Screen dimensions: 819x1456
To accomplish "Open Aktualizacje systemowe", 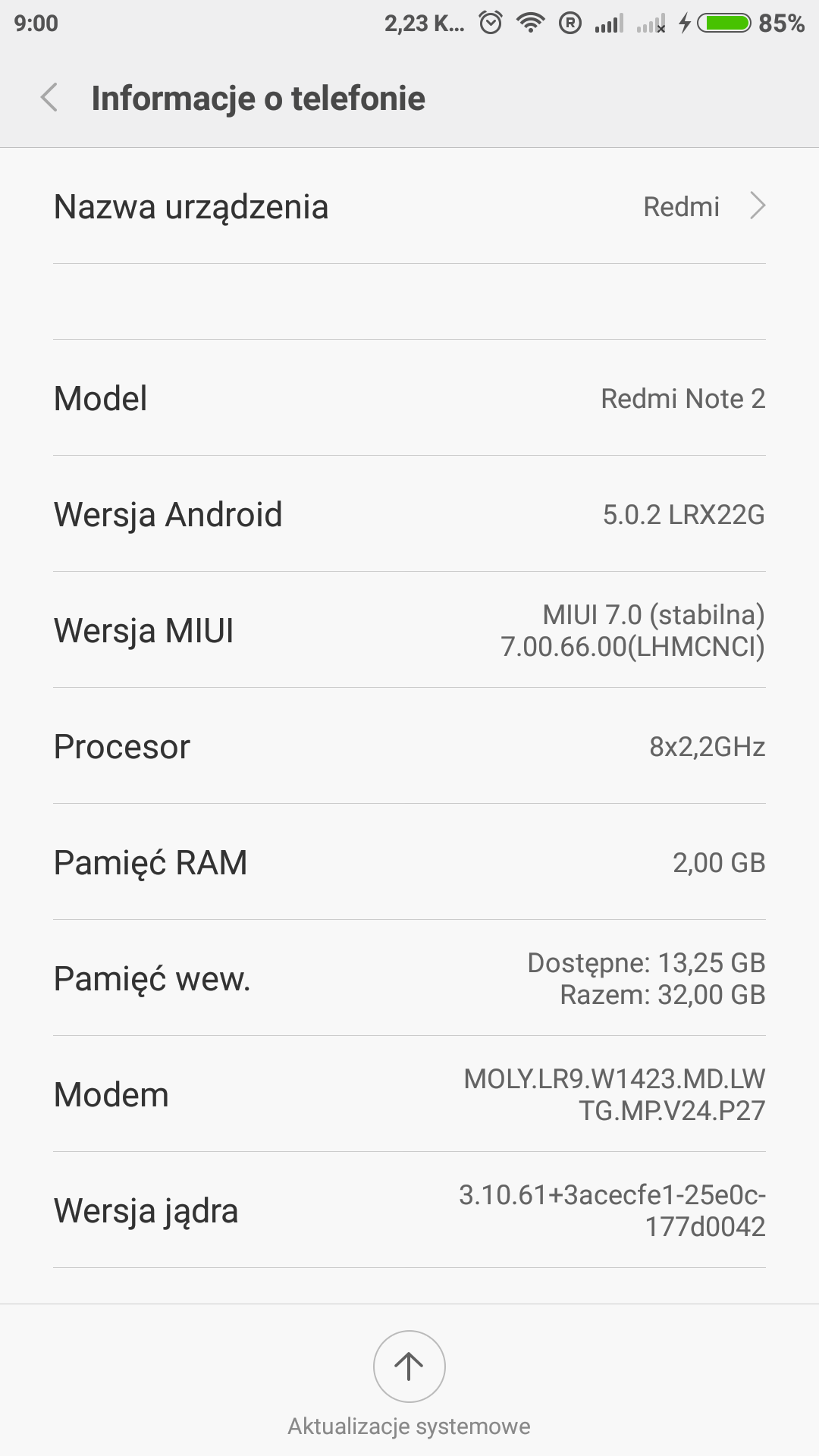I will pos(409,1367).
